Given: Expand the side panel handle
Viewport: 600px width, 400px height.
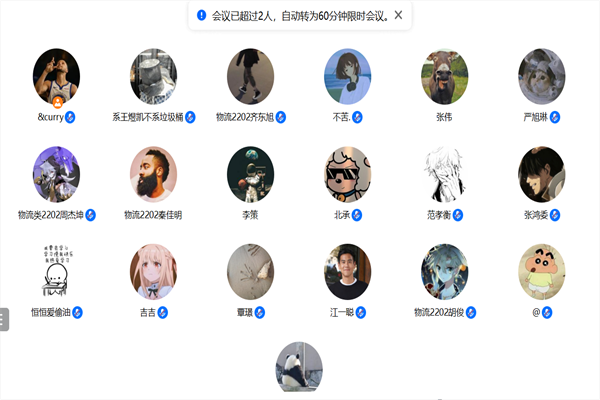Looking at the screenshot, I should point(4,319).
